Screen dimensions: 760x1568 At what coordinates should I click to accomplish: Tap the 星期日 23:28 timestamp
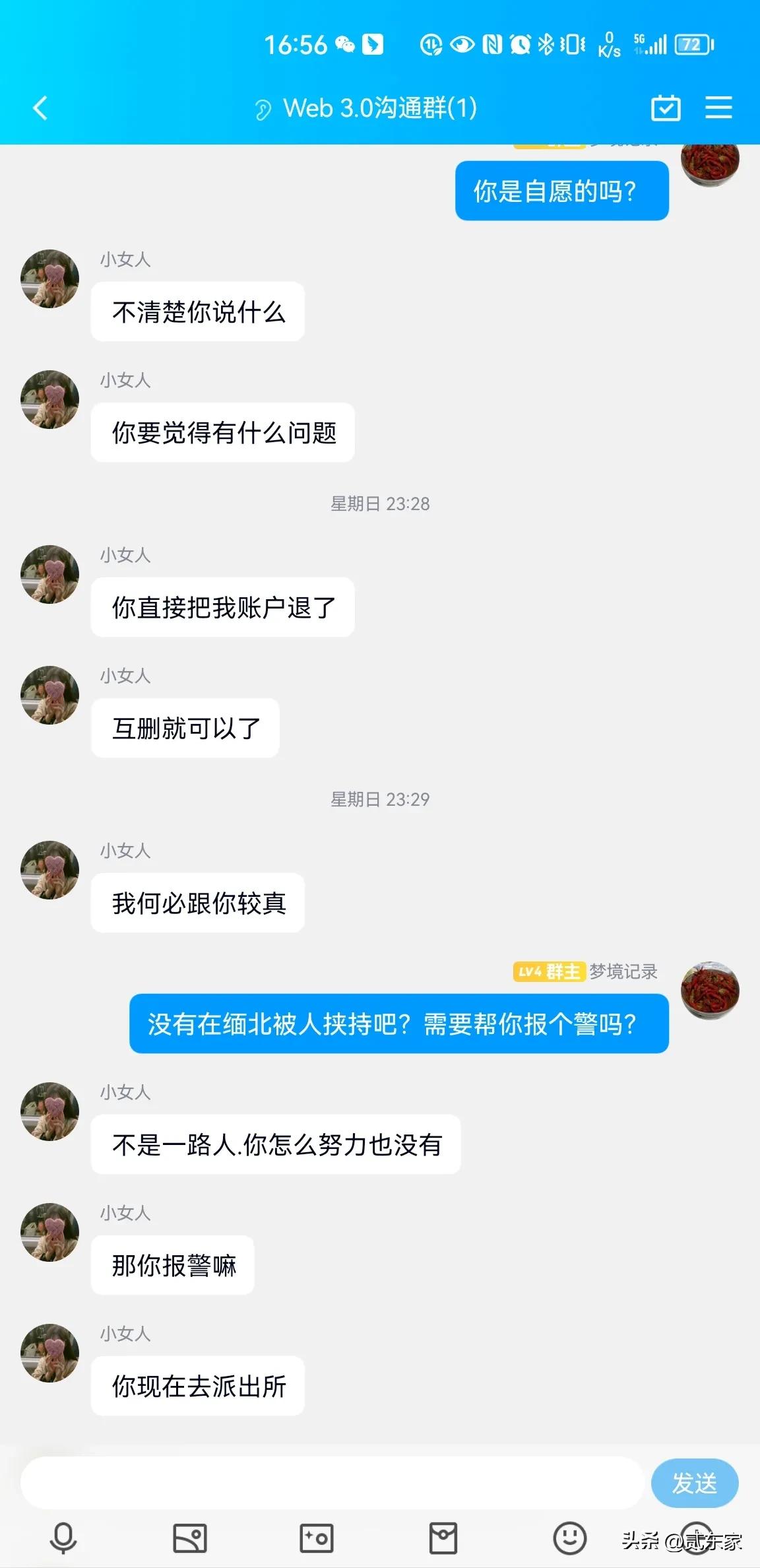point(380,504)
